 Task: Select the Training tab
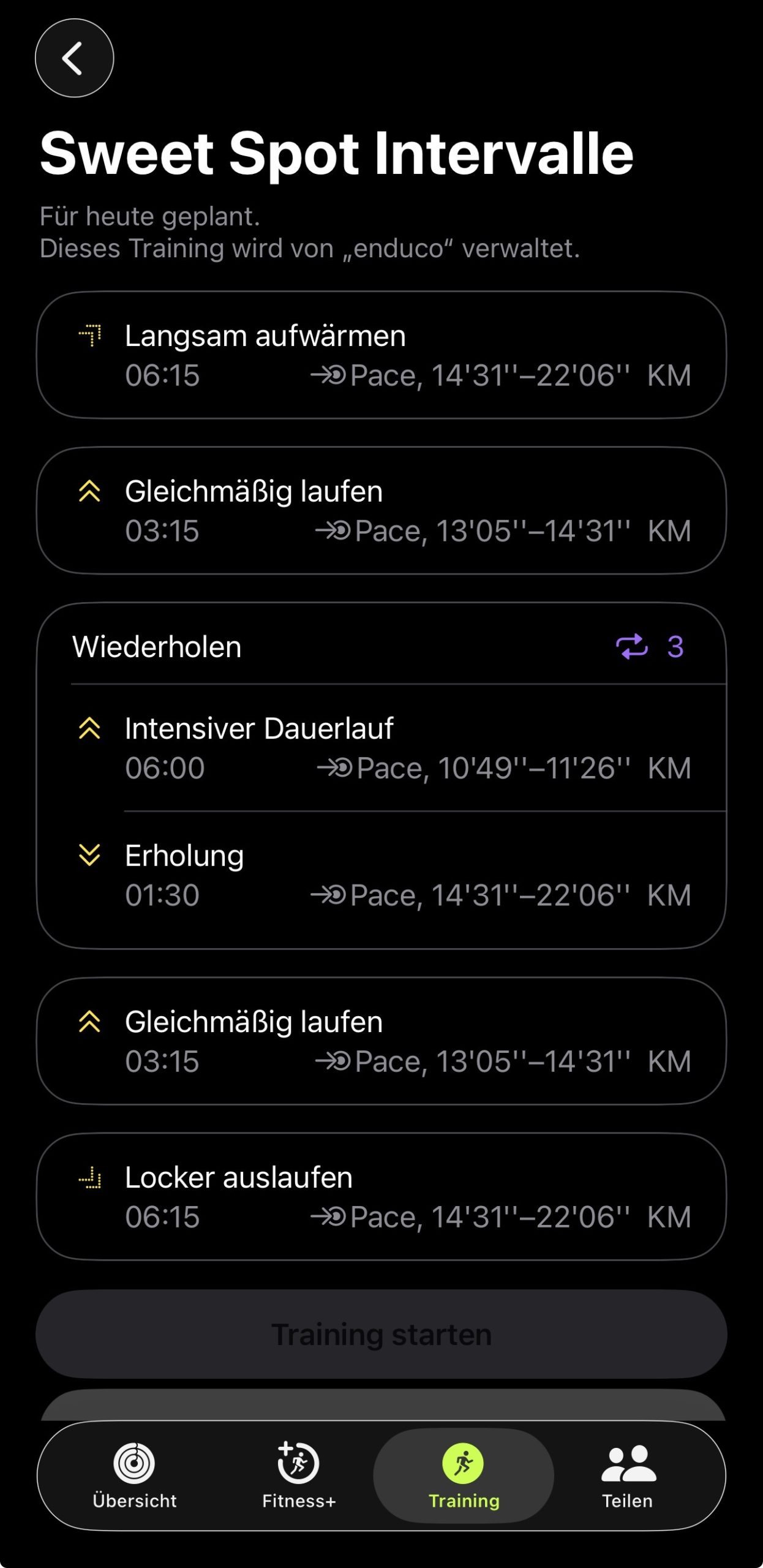(x=464, y=1475)
